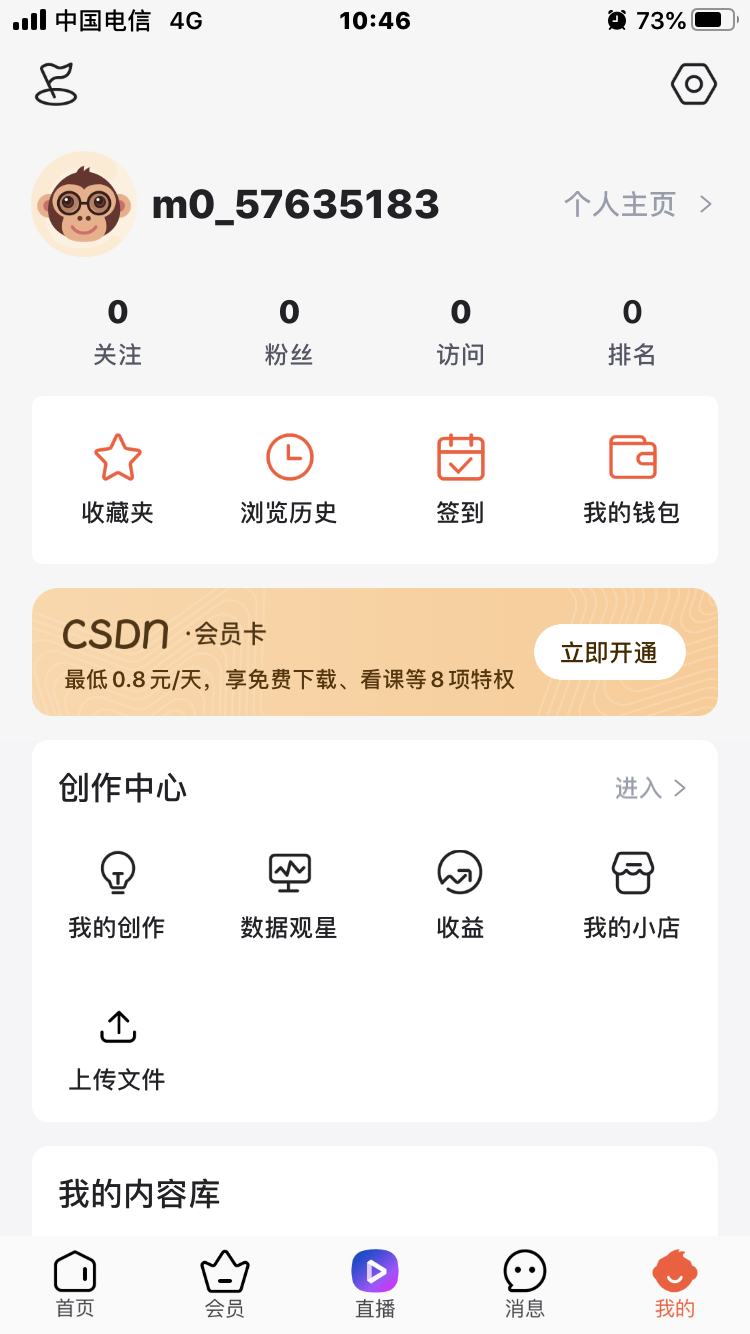
Task: Go to the 直播 live tab
Action: 375,1284
